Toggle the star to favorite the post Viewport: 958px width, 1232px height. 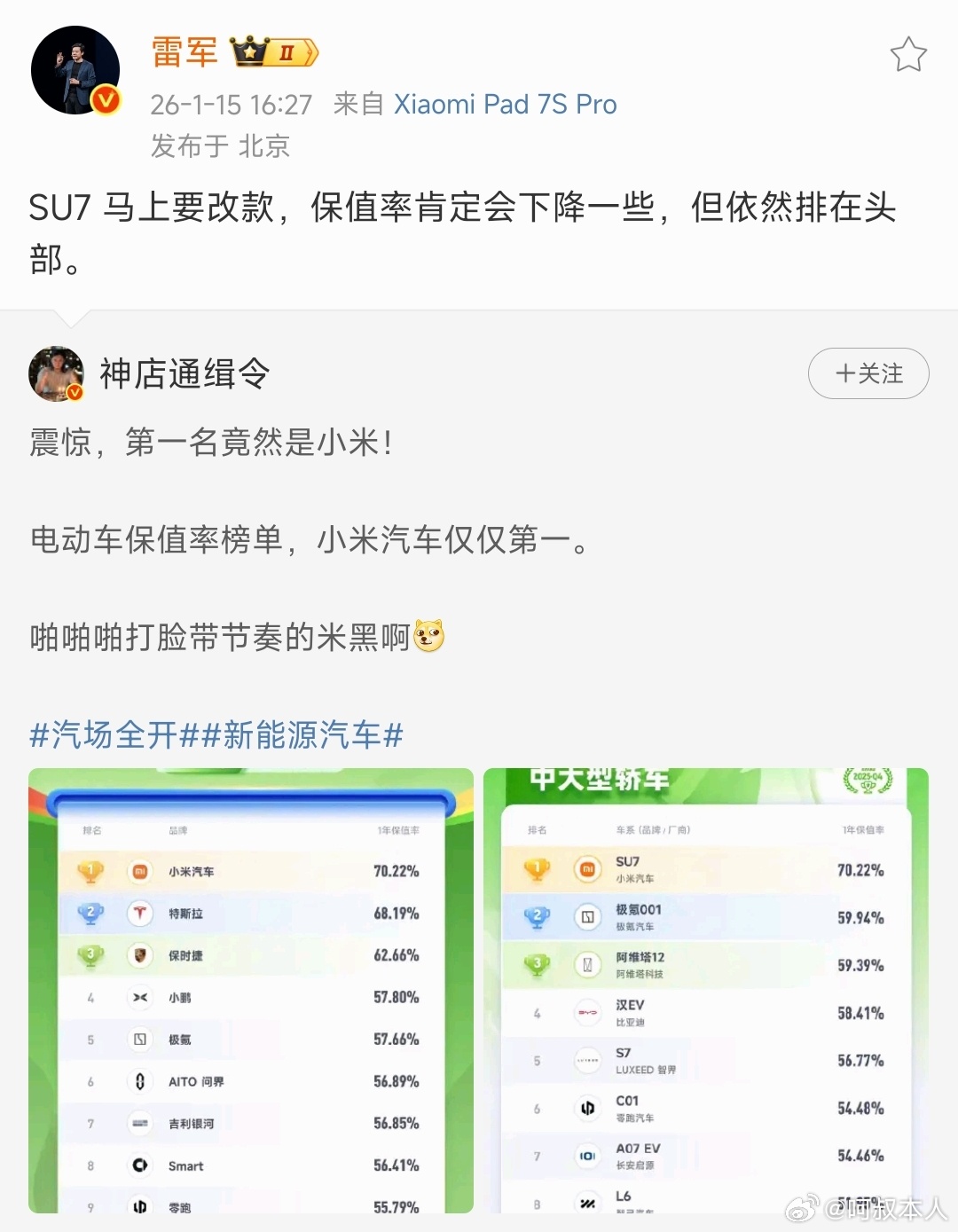point(907,53)
